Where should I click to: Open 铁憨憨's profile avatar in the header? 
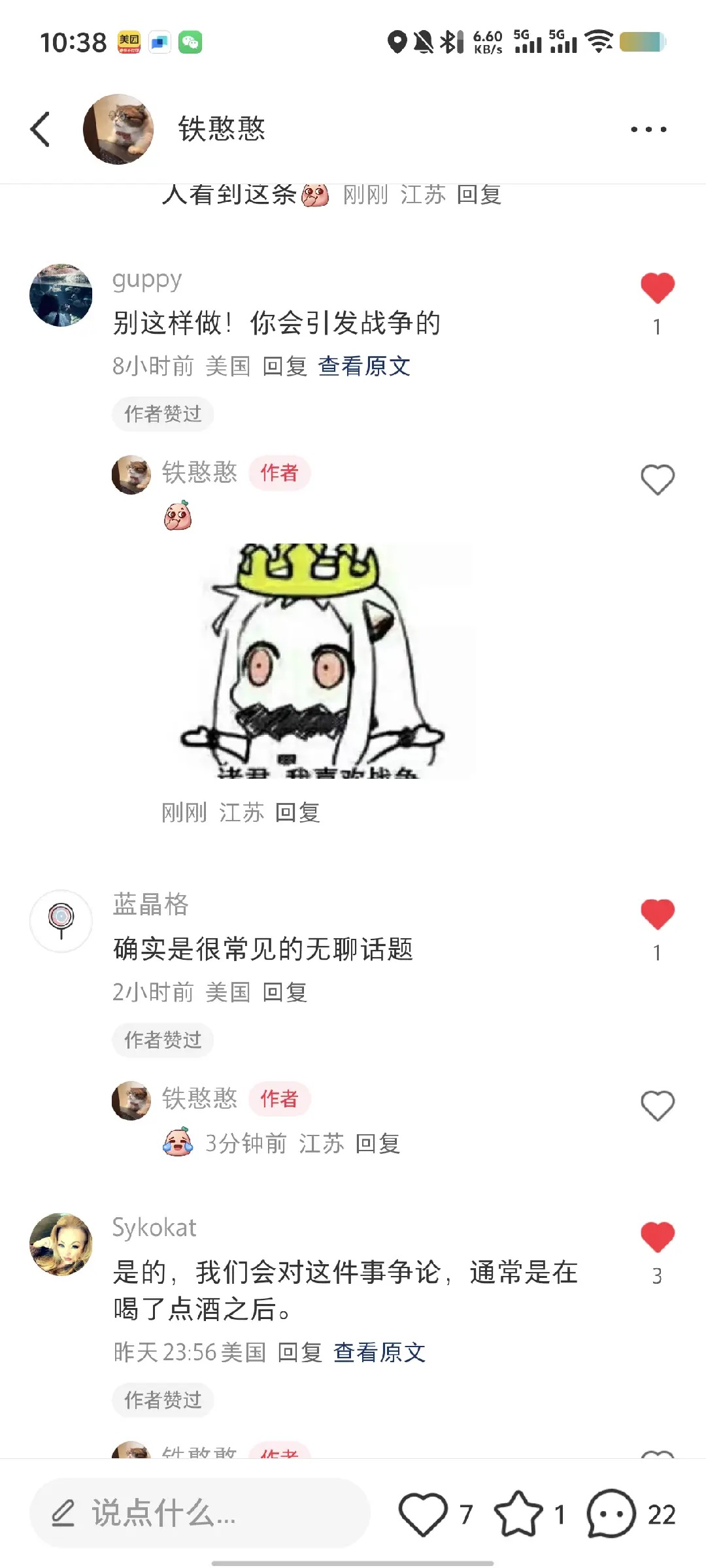(118, 129)
